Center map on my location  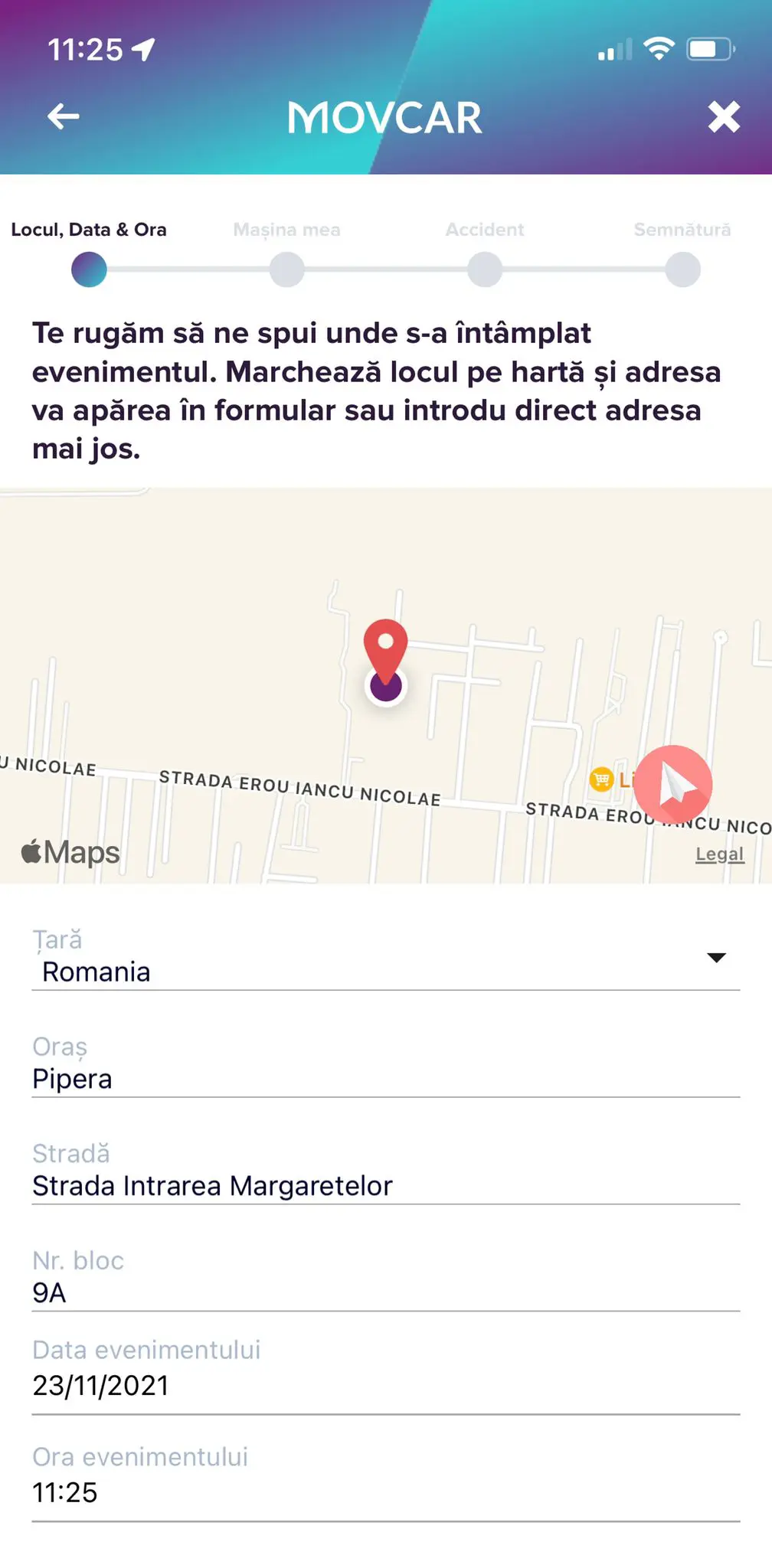click(673, 784)
